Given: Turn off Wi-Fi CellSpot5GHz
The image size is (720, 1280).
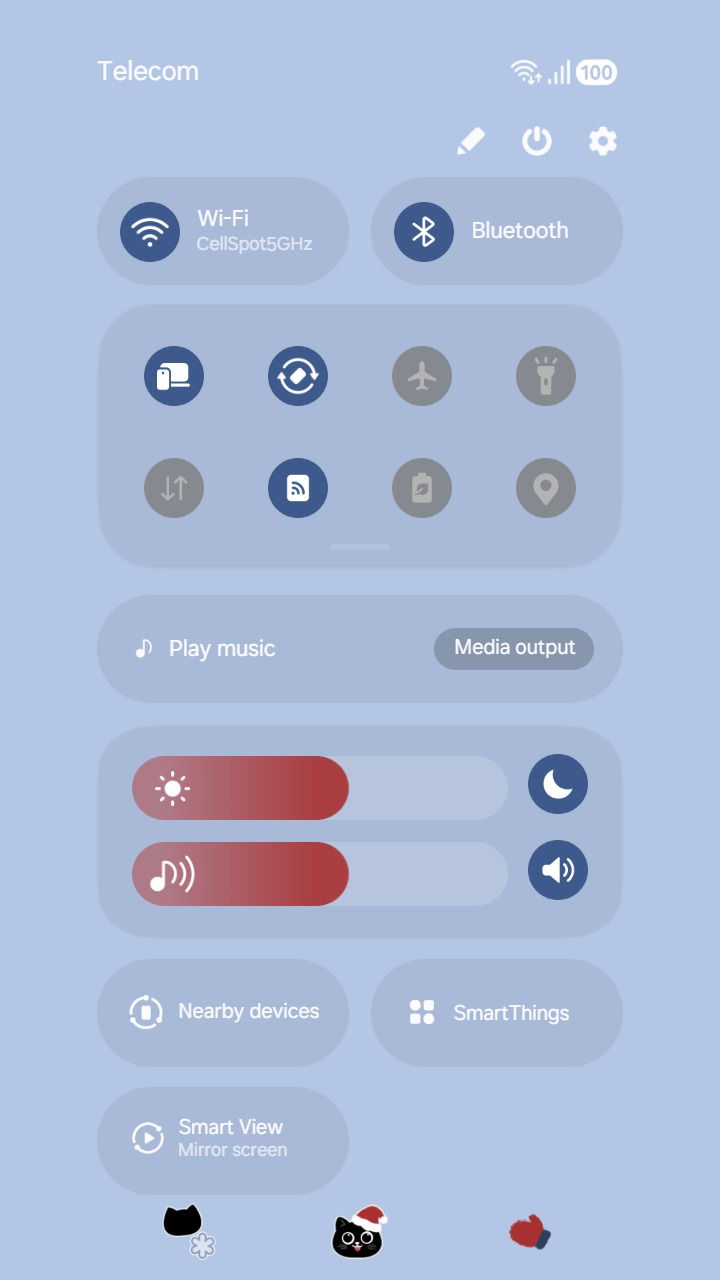Looking at the screenshot, I should (150, 231).
